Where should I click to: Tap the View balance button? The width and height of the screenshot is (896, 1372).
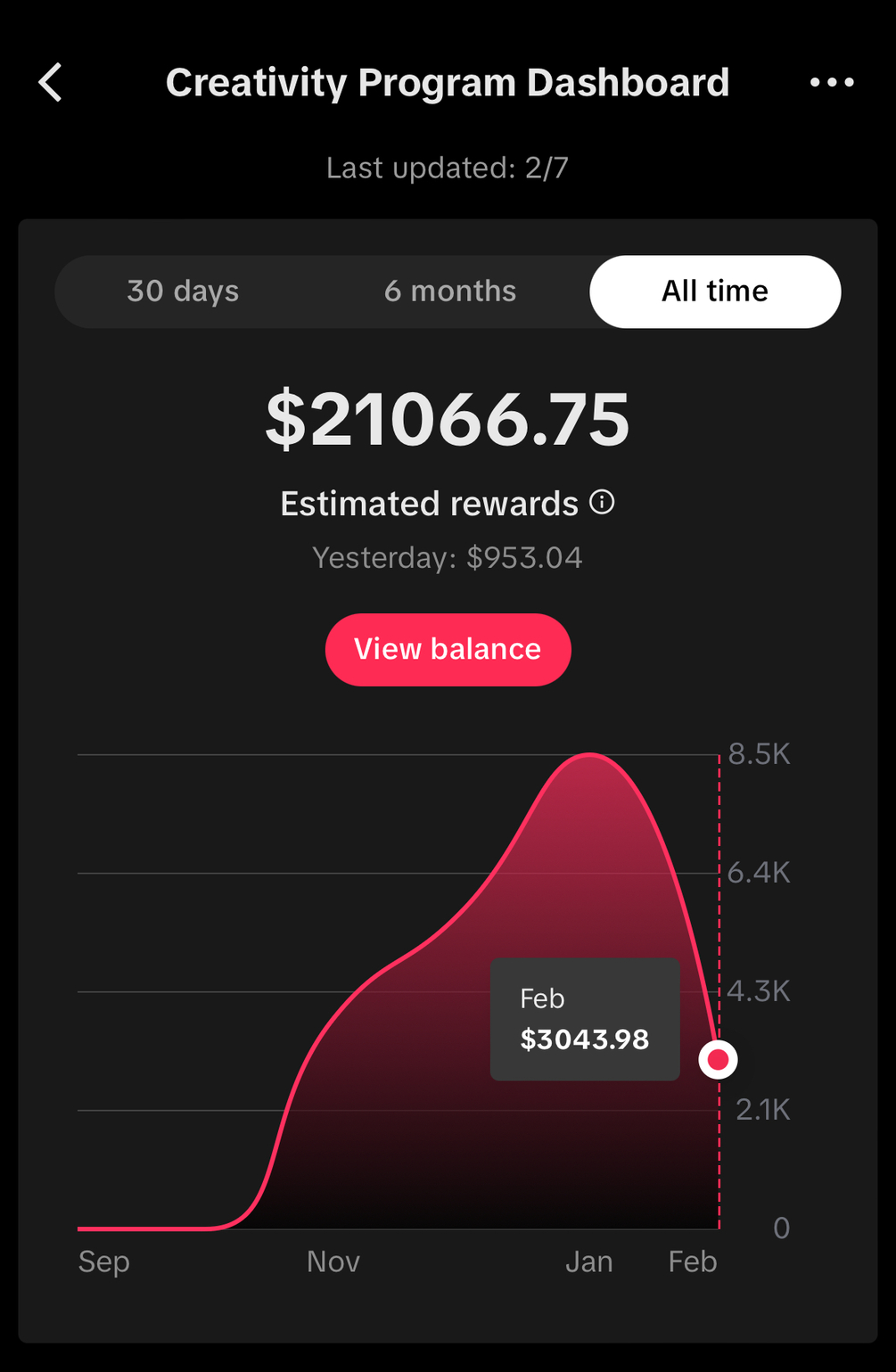click(448, 649)
